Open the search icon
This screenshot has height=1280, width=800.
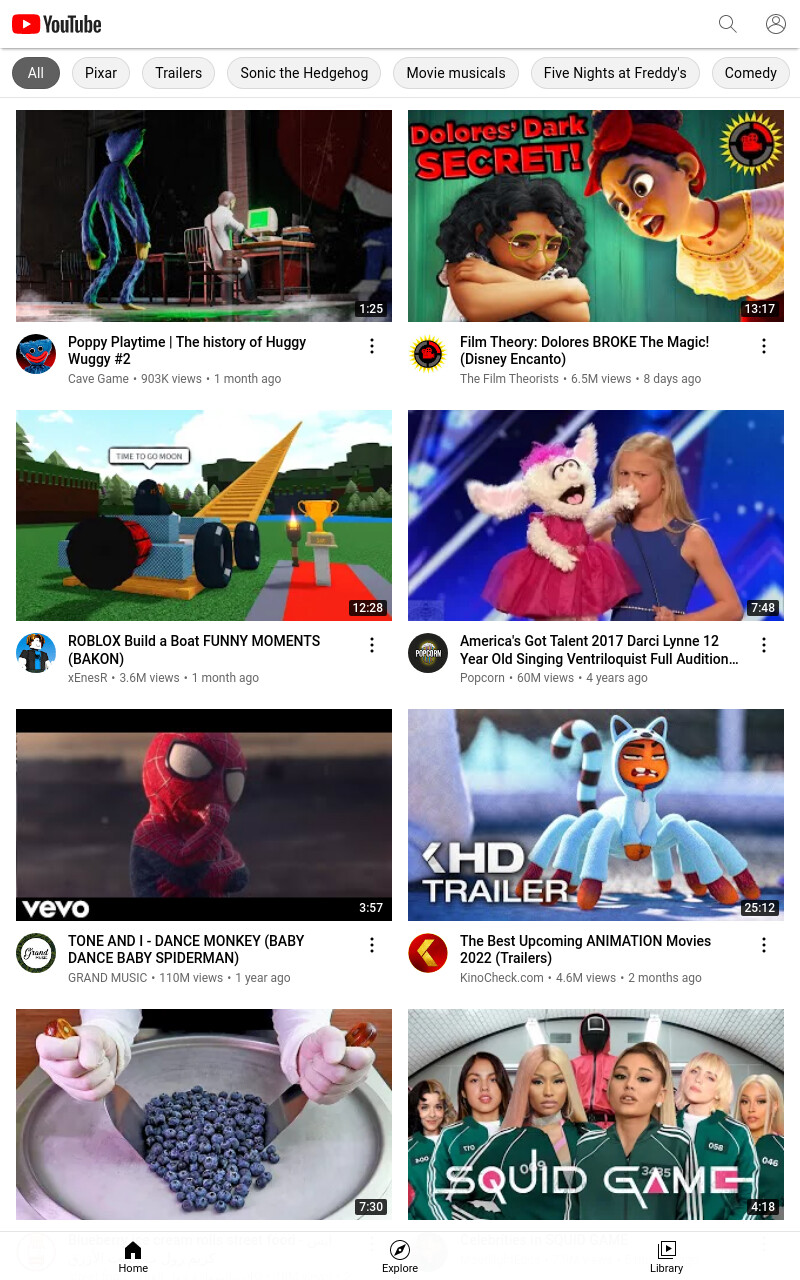coord(728,24)
